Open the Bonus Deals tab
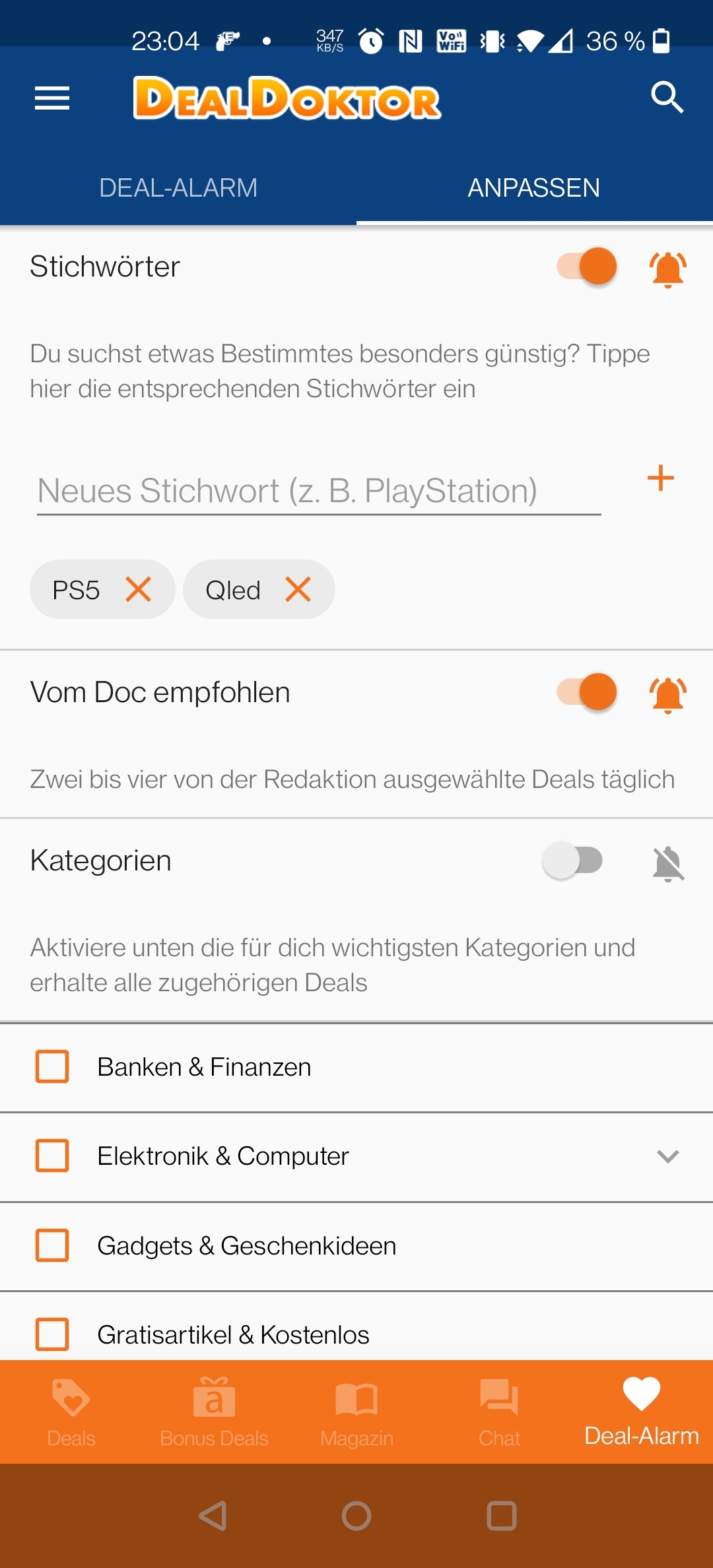Screen dimensions: 713x1568 click(x=214, y=1412)
